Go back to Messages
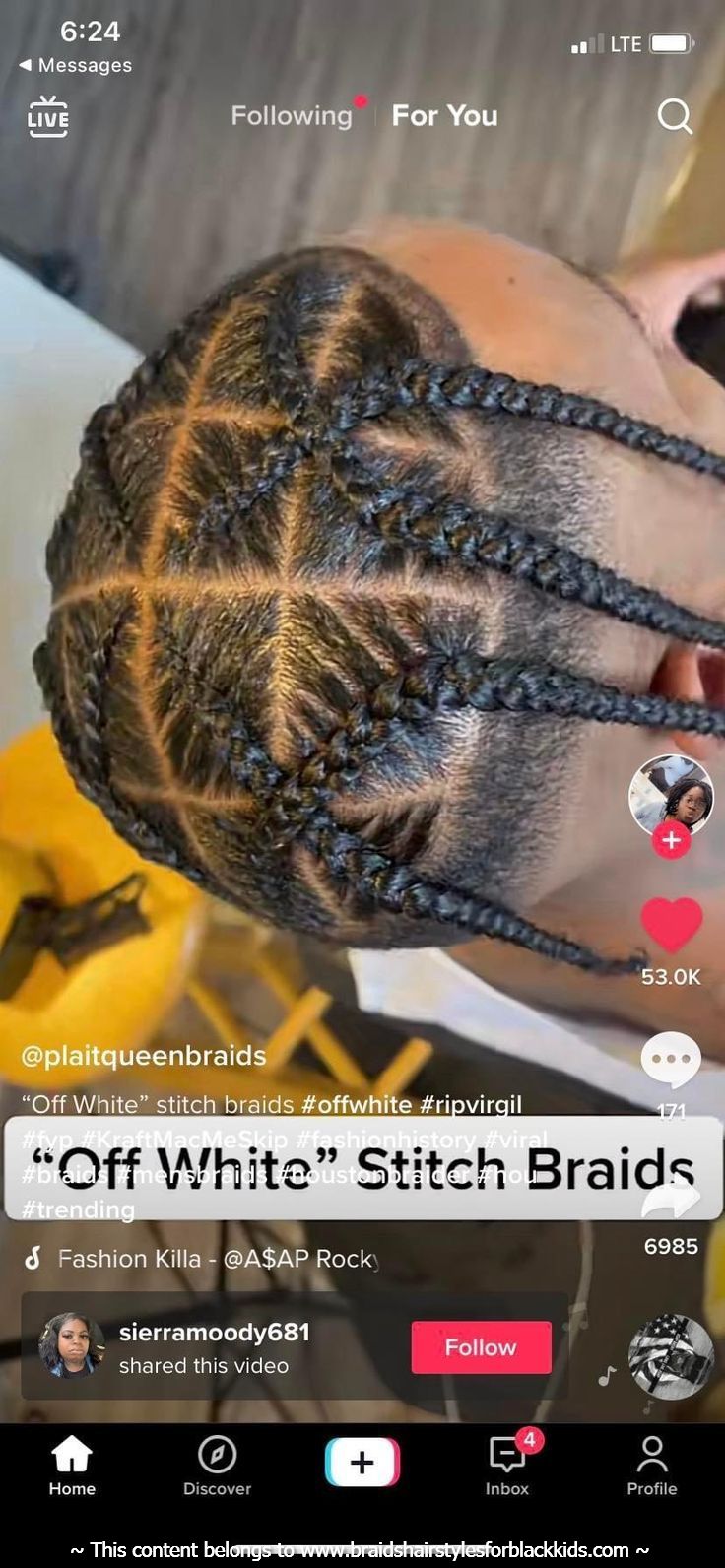This screenshot has height=1568, width=725. 76,65
